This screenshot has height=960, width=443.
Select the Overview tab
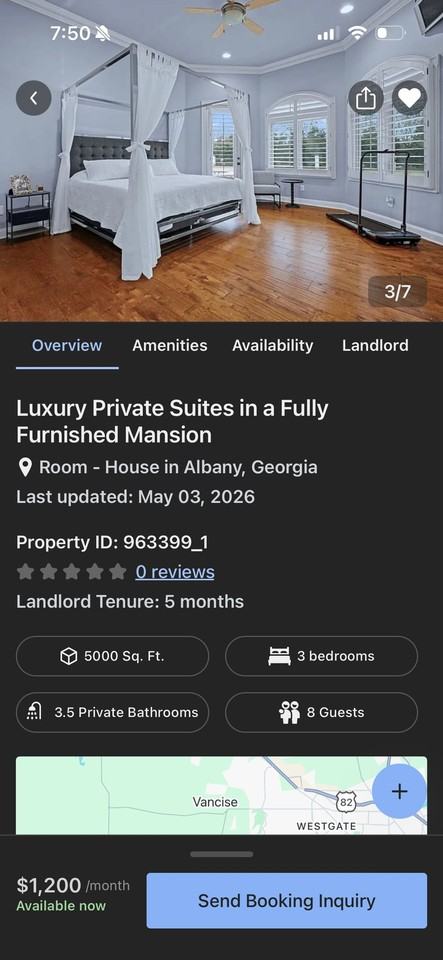pos(67,345)
